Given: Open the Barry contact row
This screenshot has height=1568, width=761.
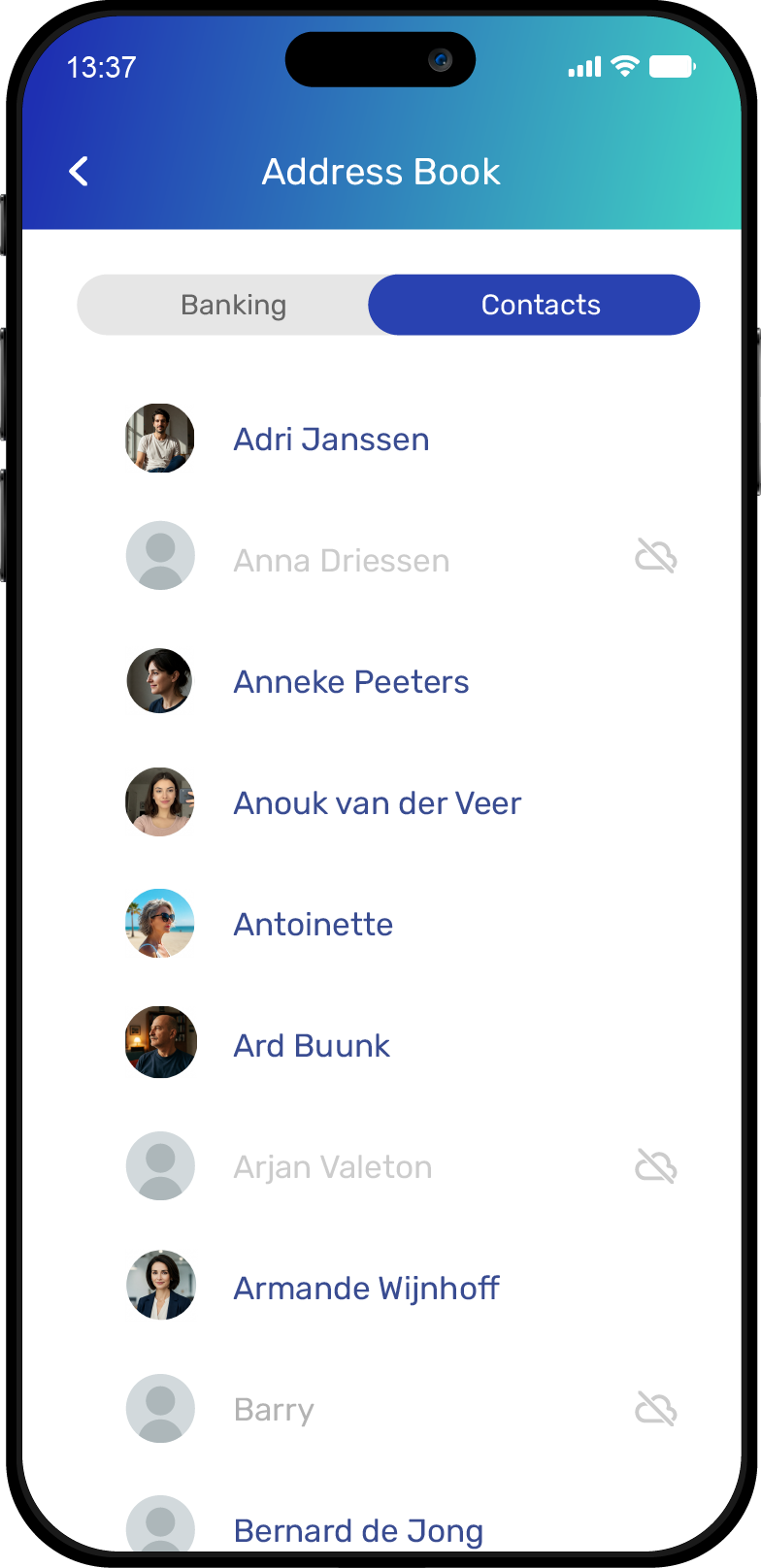Looking at the screenshot, I should pos(274,1410).
